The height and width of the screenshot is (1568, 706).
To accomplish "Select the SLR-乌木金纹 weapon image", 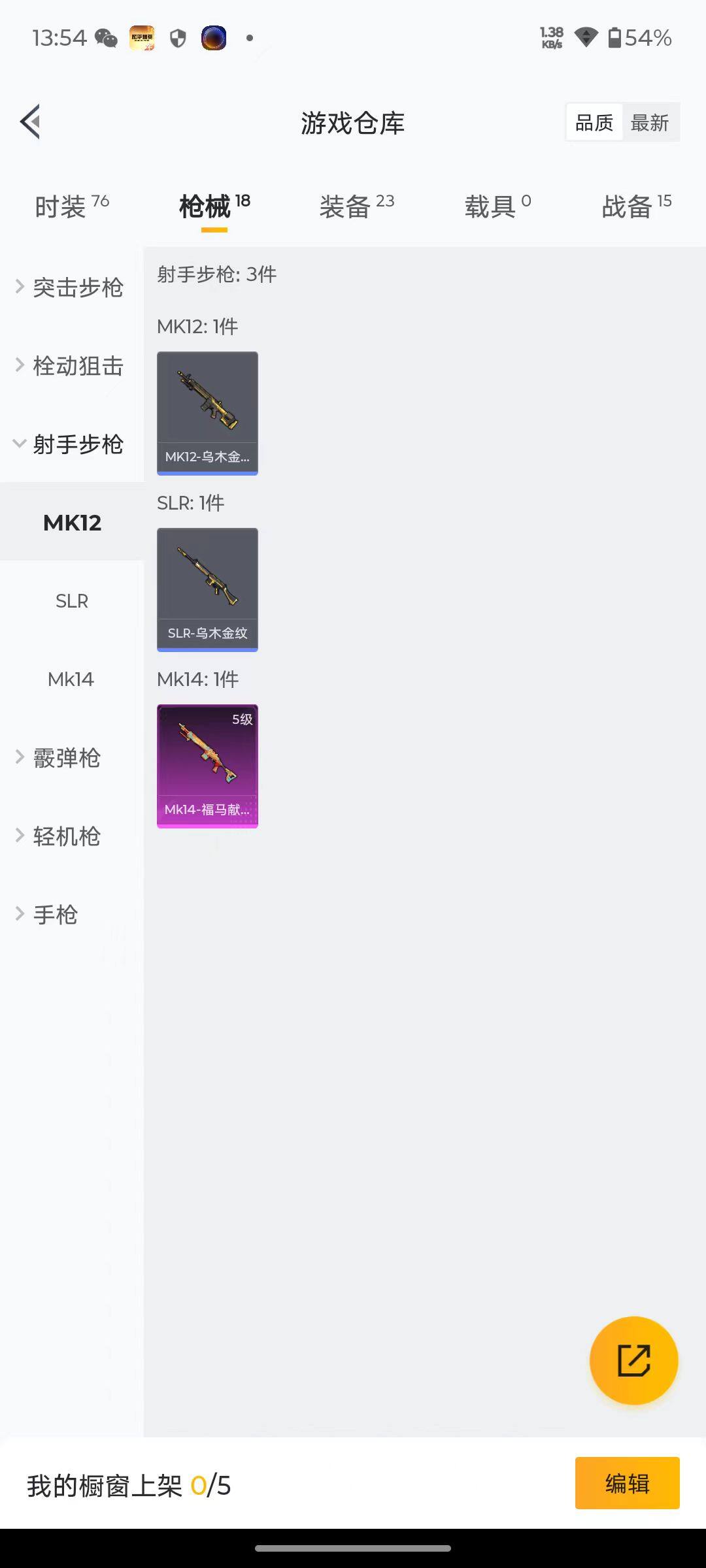I will [207, 588].
